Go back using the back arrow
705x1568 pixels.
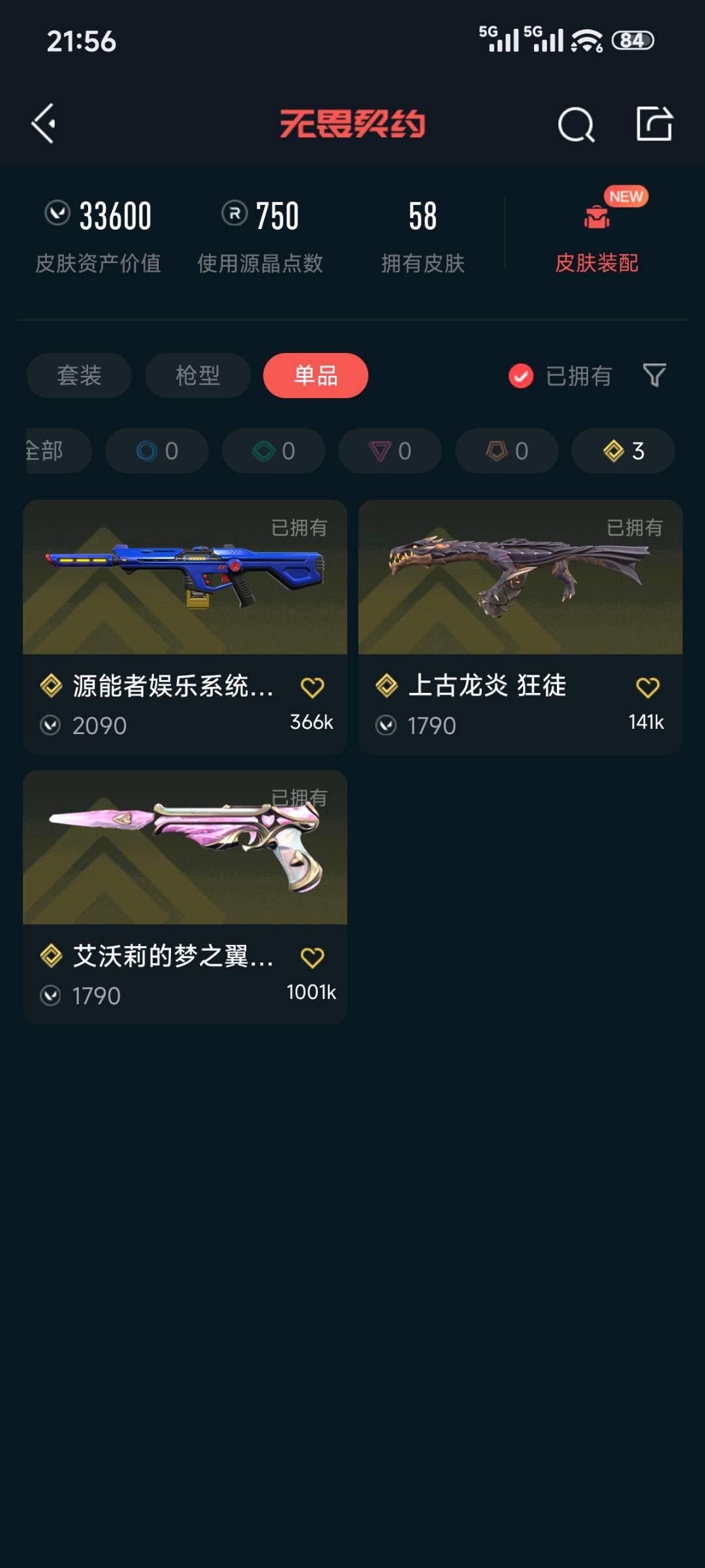pos(44,123)
